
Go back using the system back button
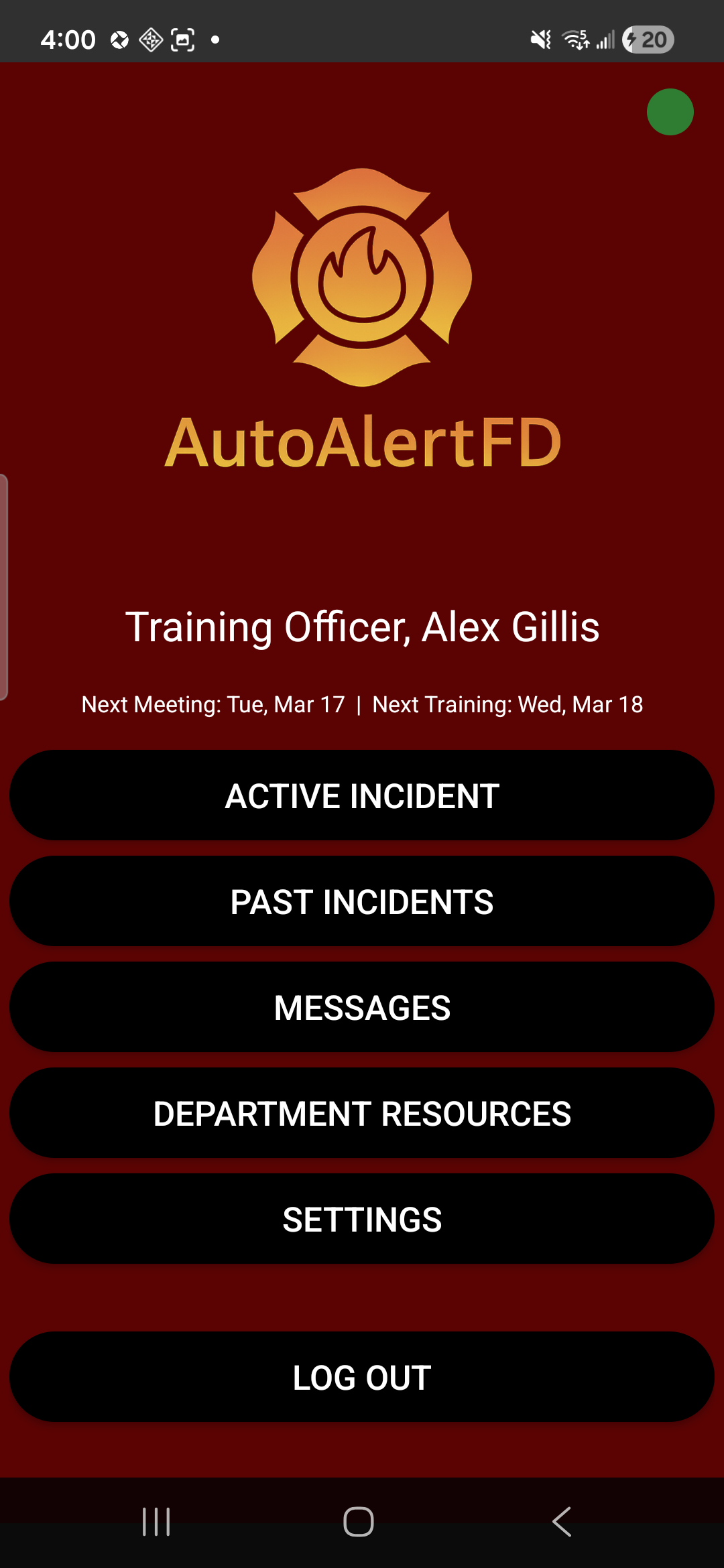pyautogui.click(x=562, y=1522)
